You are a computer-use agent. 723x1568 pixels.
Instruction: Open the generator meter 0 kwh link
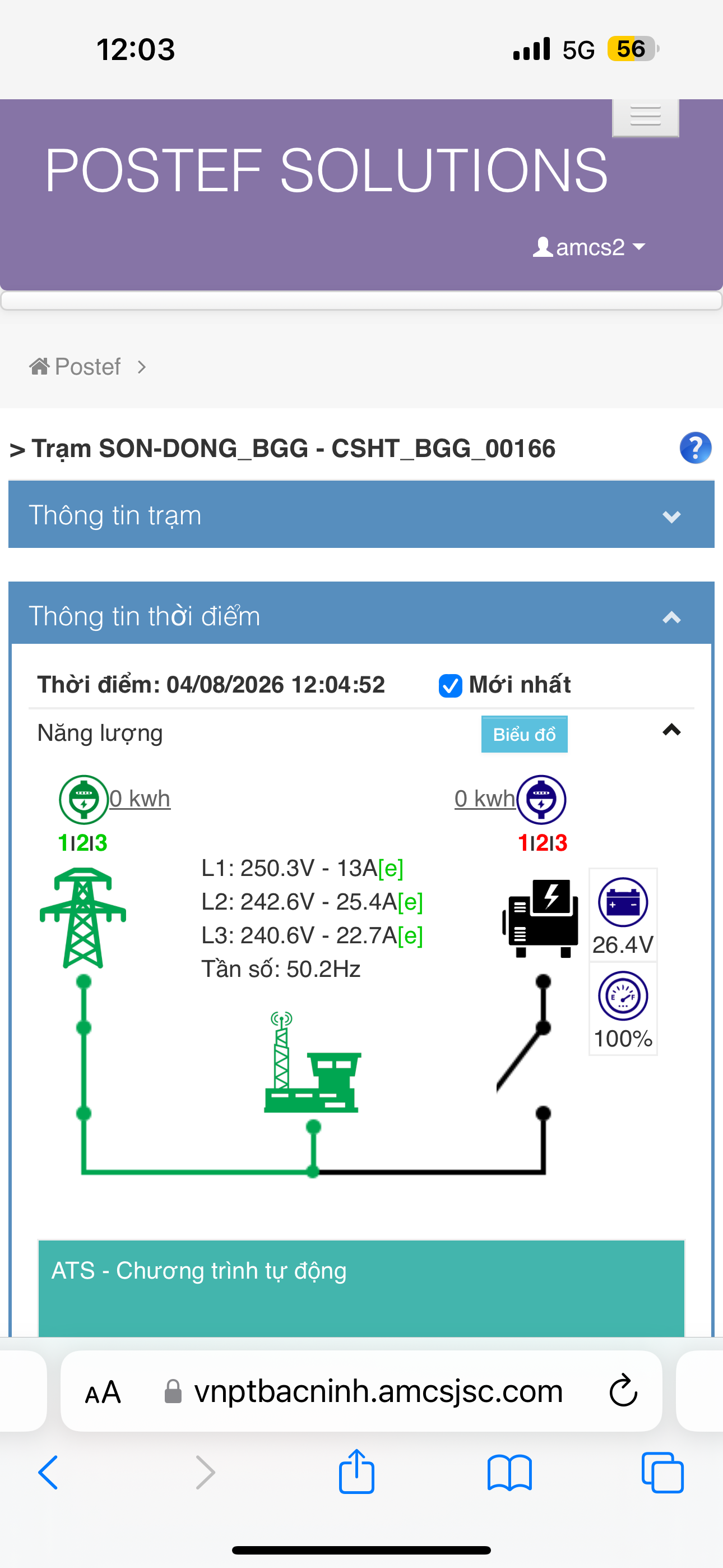pyautogui.click(x=484, y=799)
